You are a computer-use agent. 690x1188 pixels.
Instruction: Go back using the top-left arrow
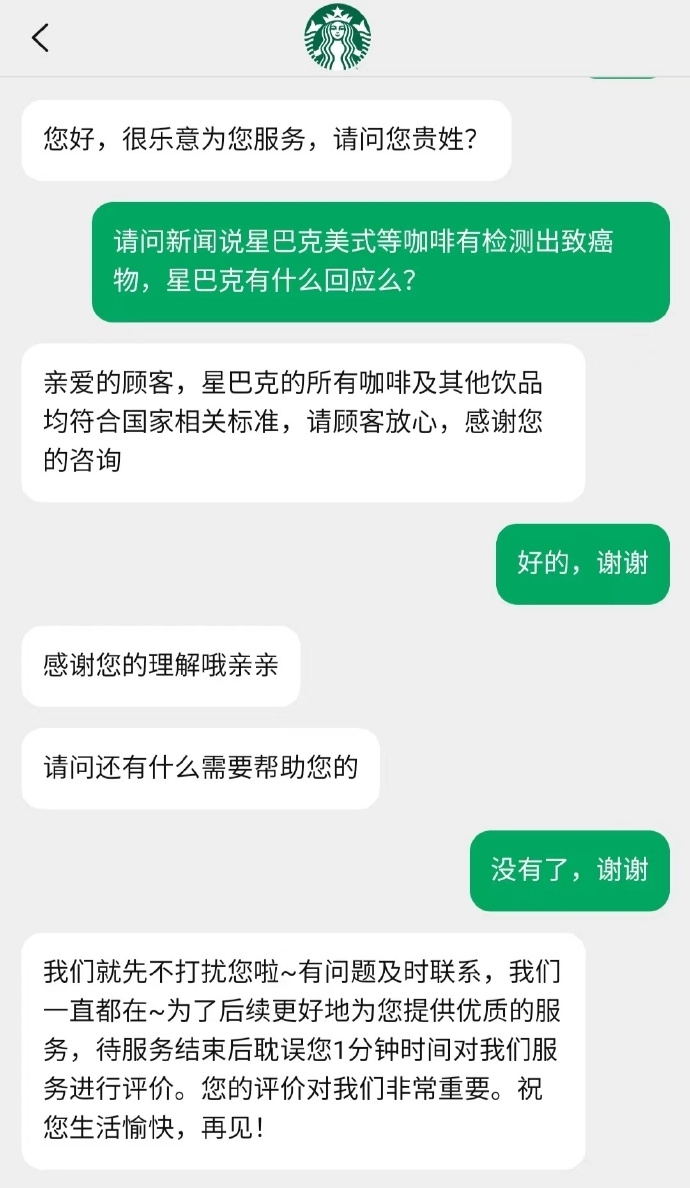coord(40,38)
